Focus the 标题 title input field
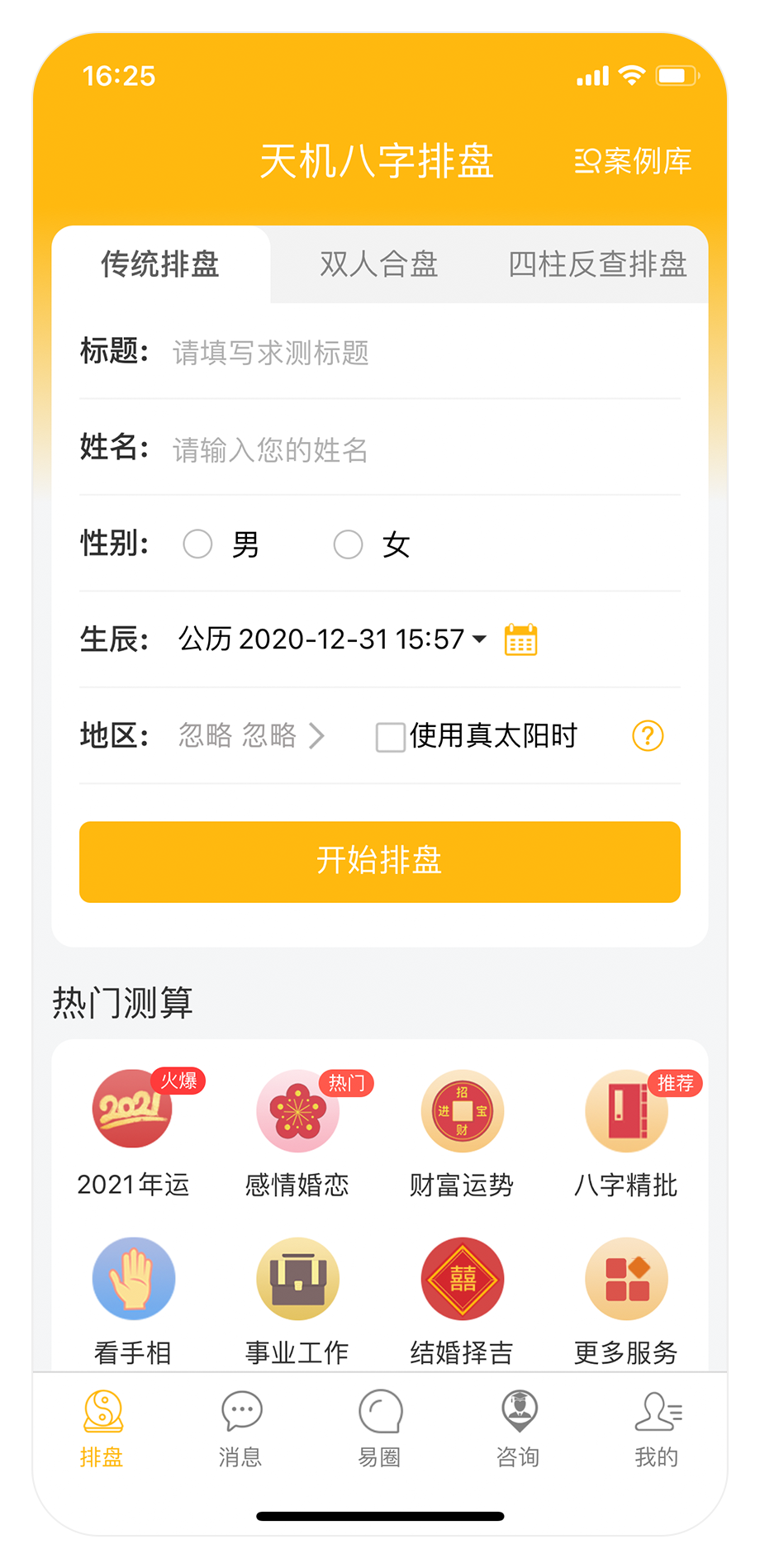 pyautogui.click(x=421, y=353)
